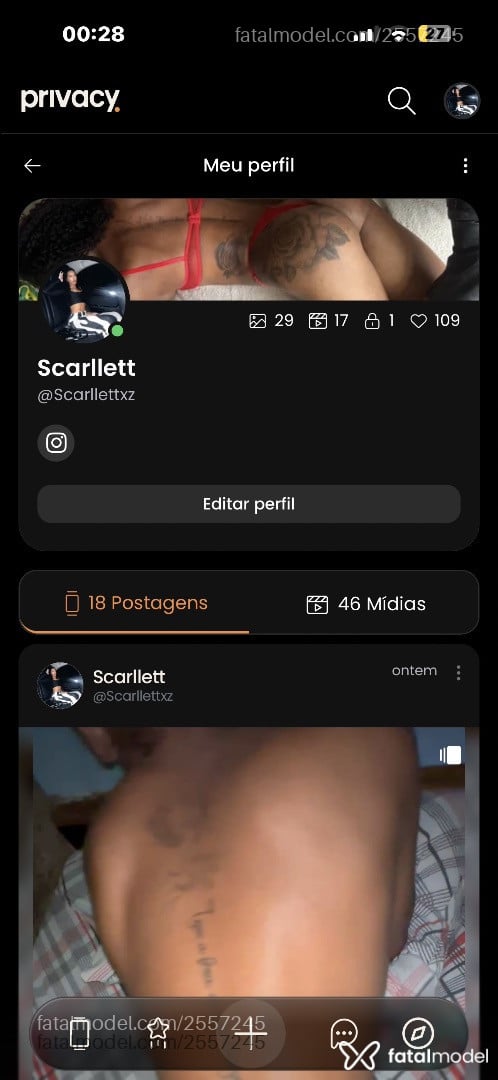Open the explore compass tab
Screen dimensions: 498x1080
(418, 1032)
